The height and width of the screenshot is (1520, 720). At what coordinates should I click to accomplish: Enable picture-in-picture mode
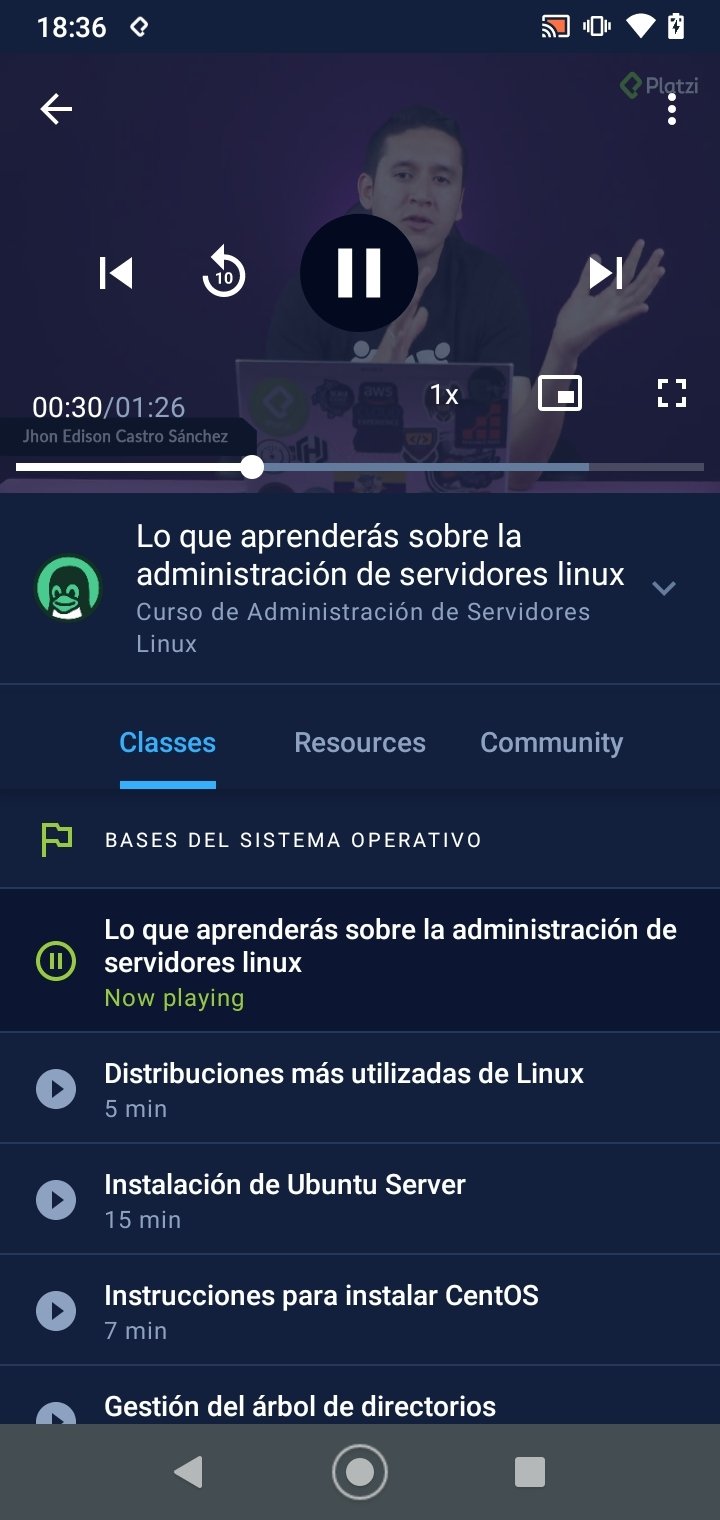[x=560, y=394]
